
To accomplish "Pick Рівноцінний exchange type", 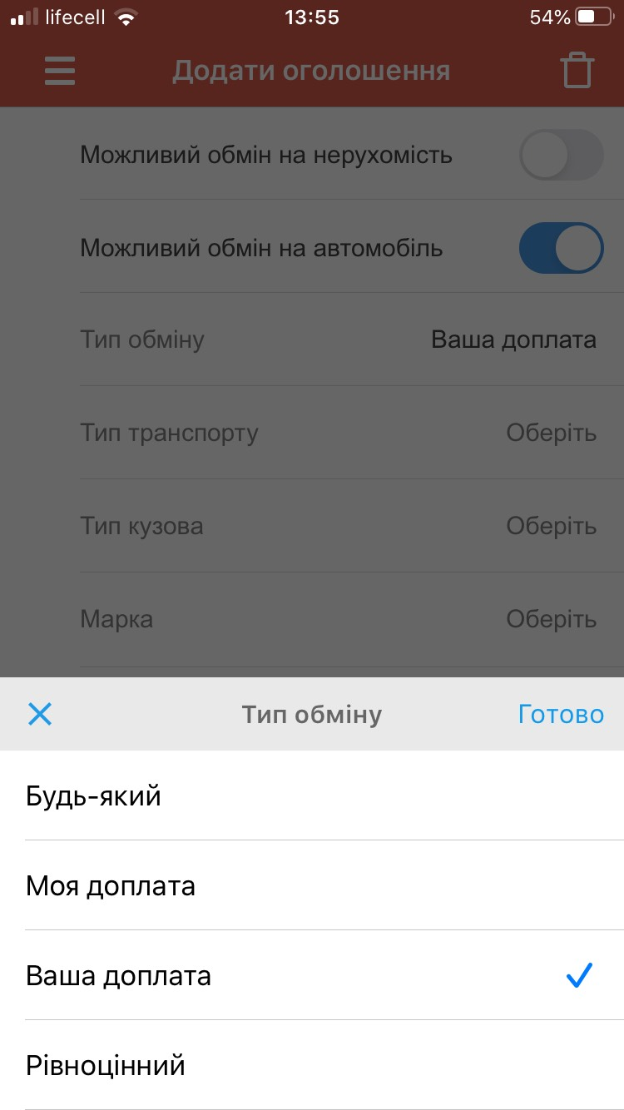I will [312, 1065].
